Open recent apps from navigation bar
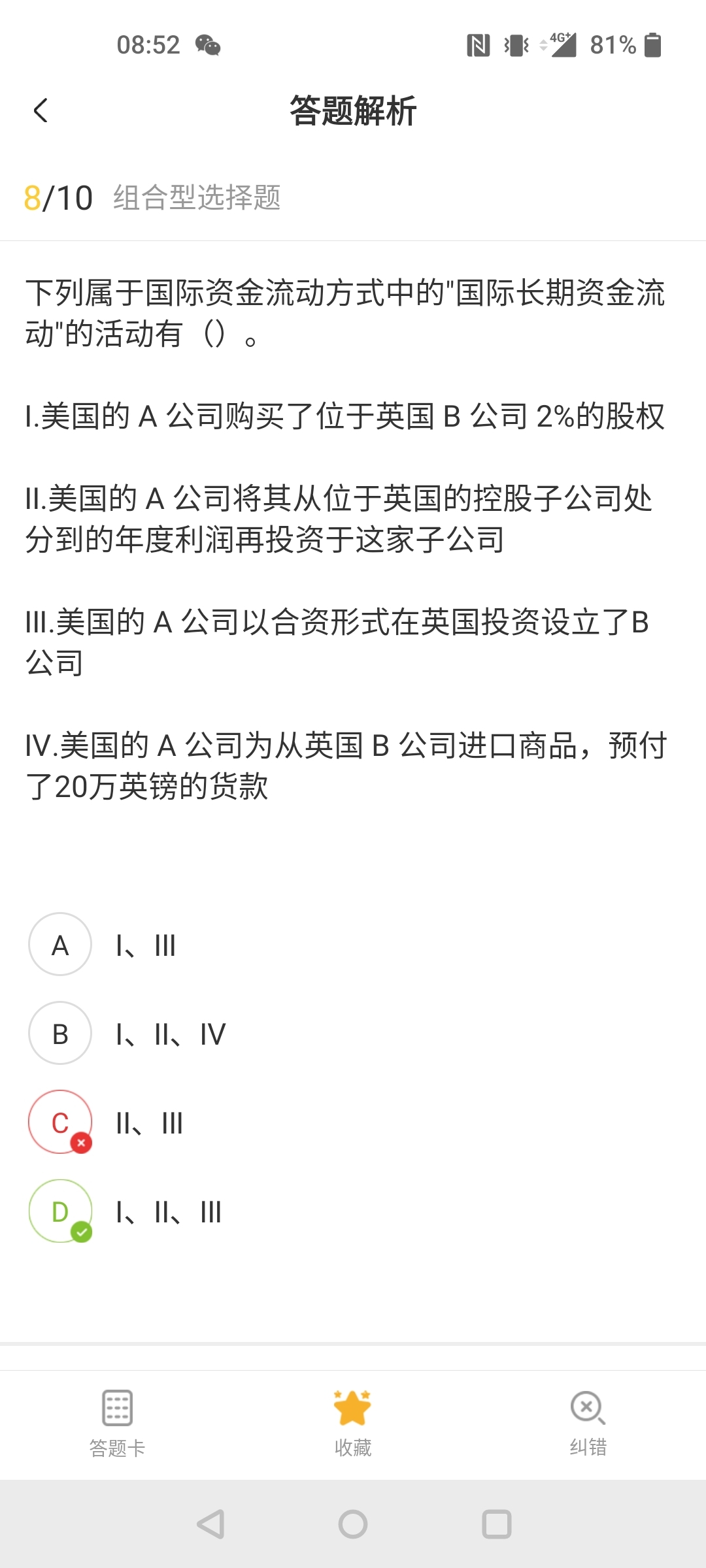Viewport: 706px width, 1568px height. coord(497,1524)
